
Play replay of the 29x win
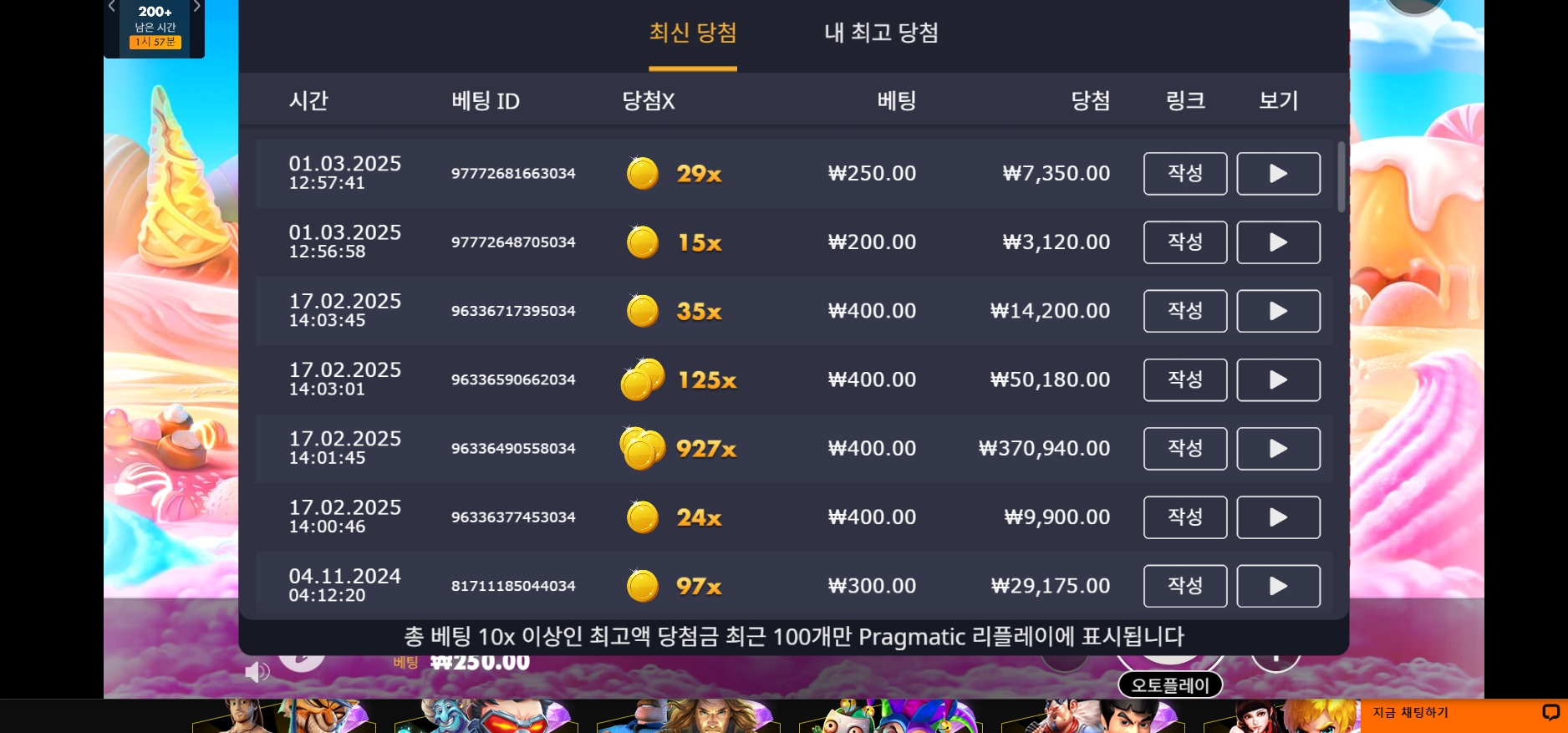[1278, 174]
